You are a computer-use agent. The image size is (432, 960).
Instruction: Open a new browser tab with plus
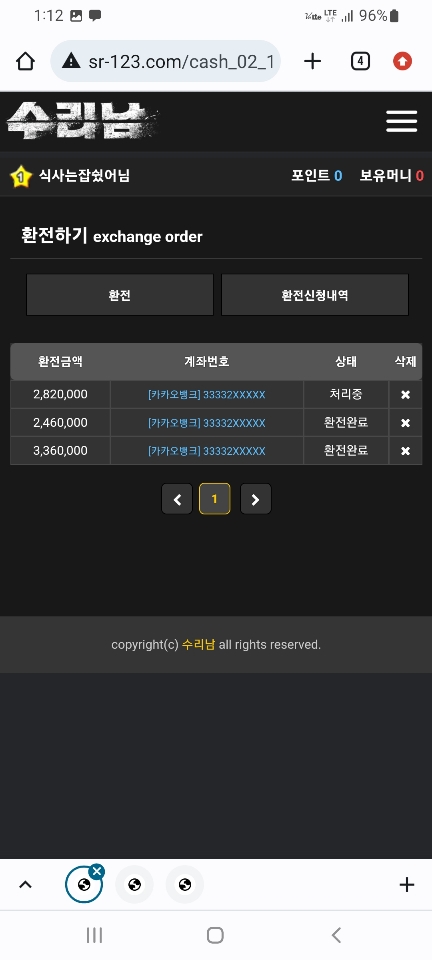(312, 61)
